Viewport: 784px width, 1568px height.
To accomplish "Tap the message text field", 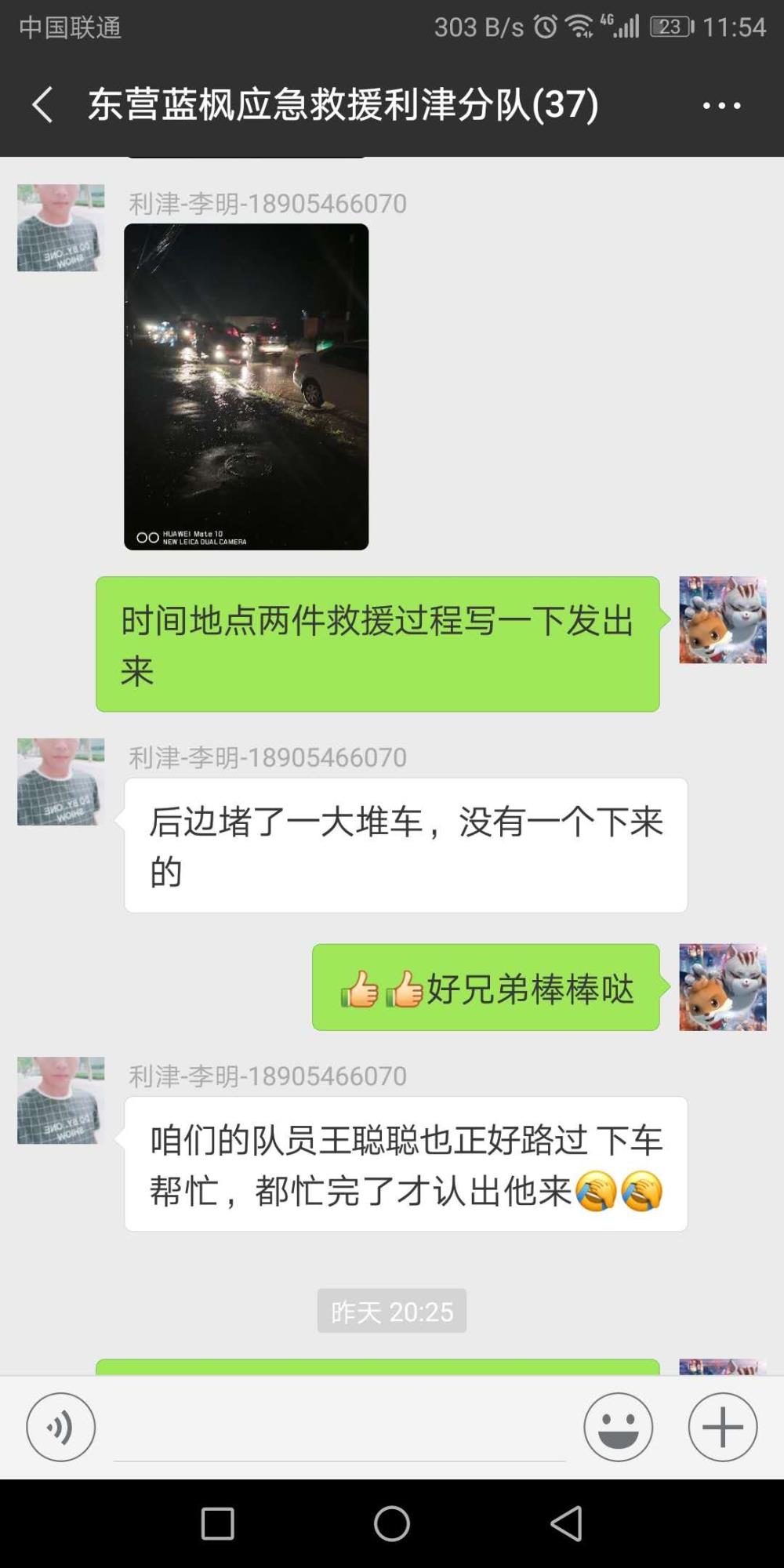I will pyautogui.click(x=339, y=1428).
